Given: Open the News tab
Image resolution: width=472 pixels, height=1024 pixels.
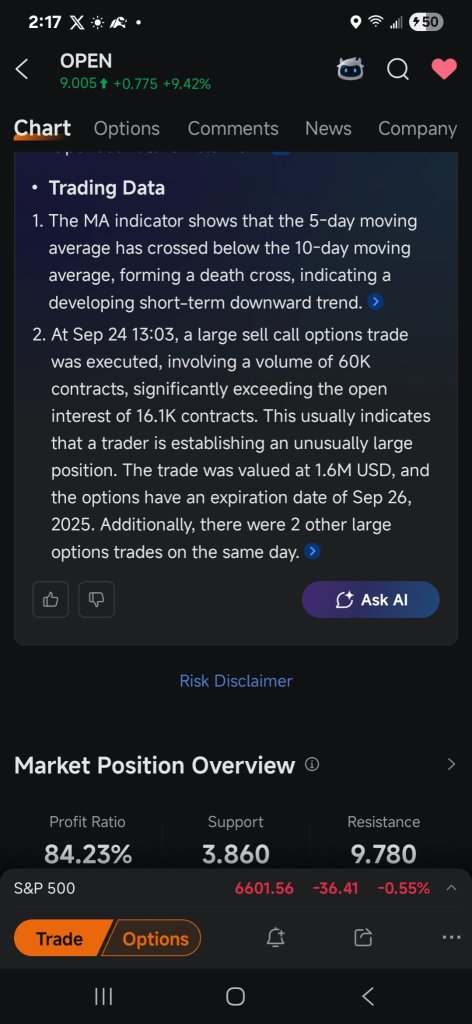Looking at the screenshot, I should [x=328, y=129].
